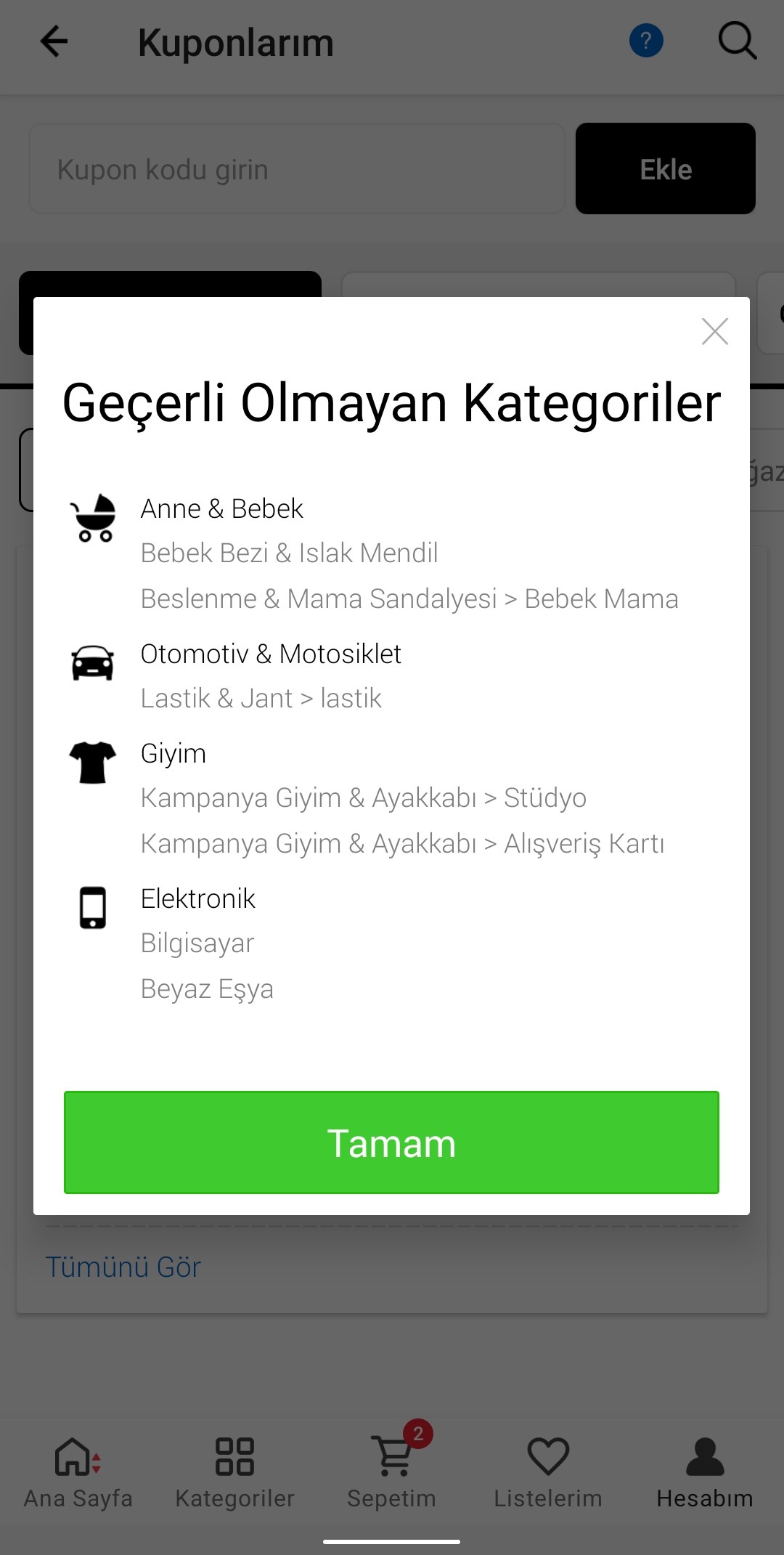This screenshot has height=1555, width=784.
Task: Tap the Kupon kodu girin field
Action: coord(297,169)
